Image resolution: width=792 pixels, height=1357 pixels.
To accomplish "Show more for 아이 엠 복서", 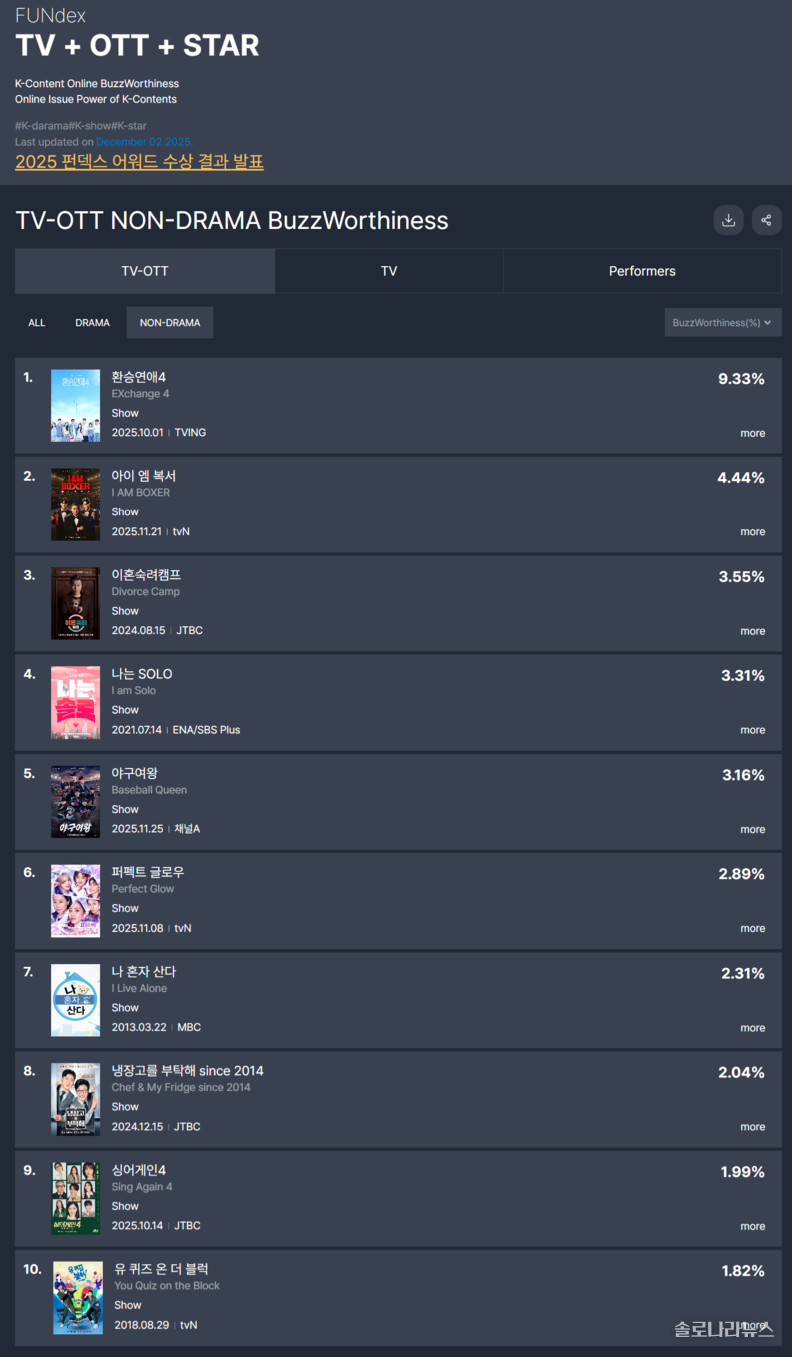I will 752,532.
